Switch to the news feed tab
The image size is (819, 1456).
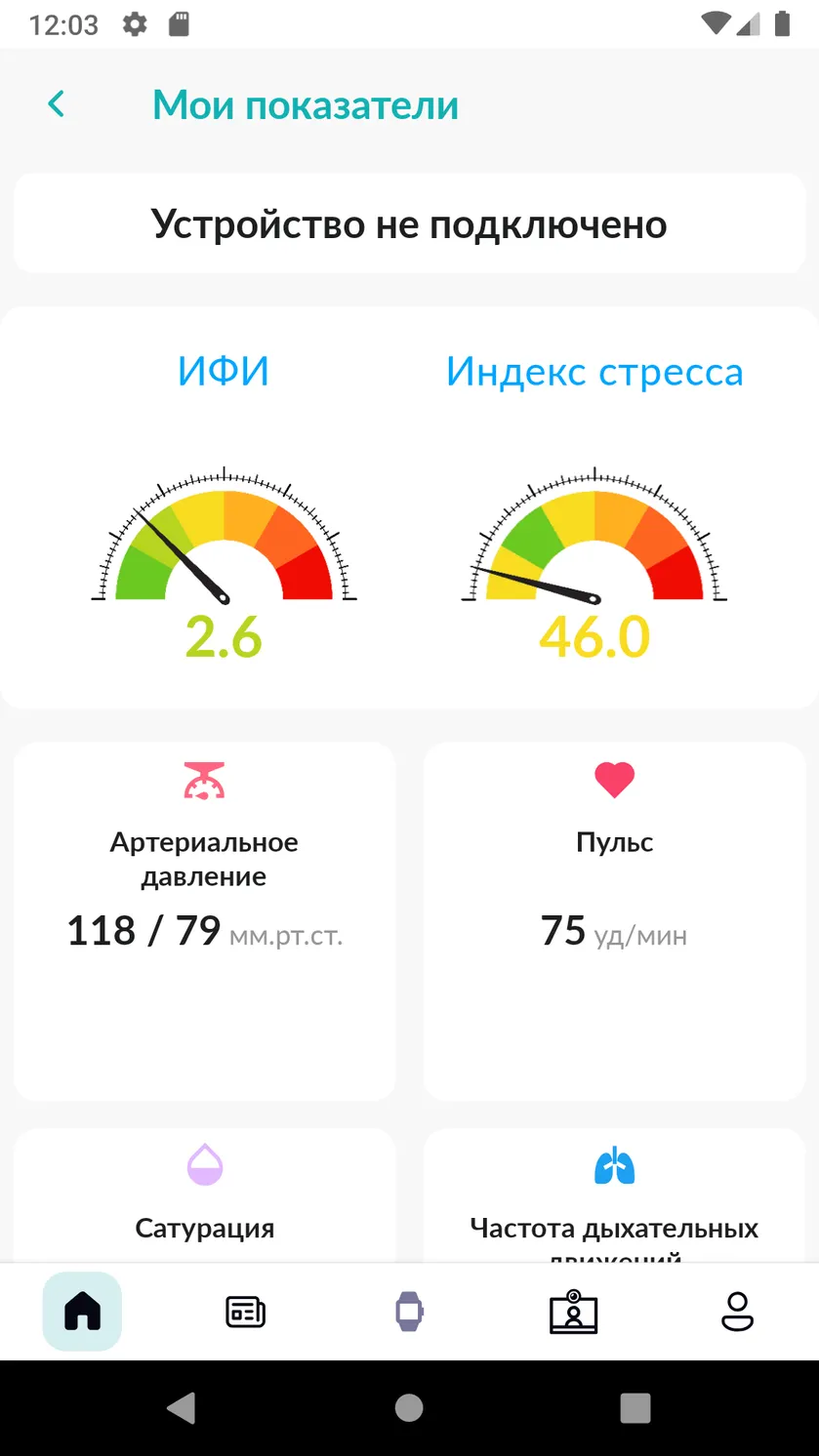coord(246,1312)
